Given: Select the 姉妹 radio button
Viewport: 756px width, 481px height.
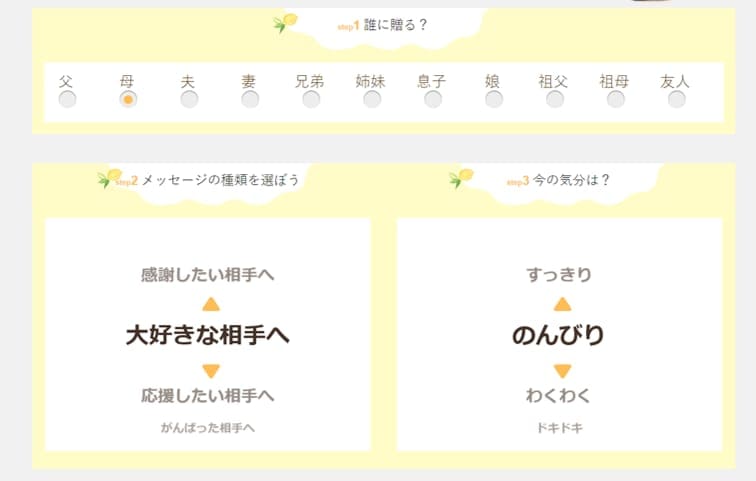Looking at the screenshot, I should tap(372, 99).
